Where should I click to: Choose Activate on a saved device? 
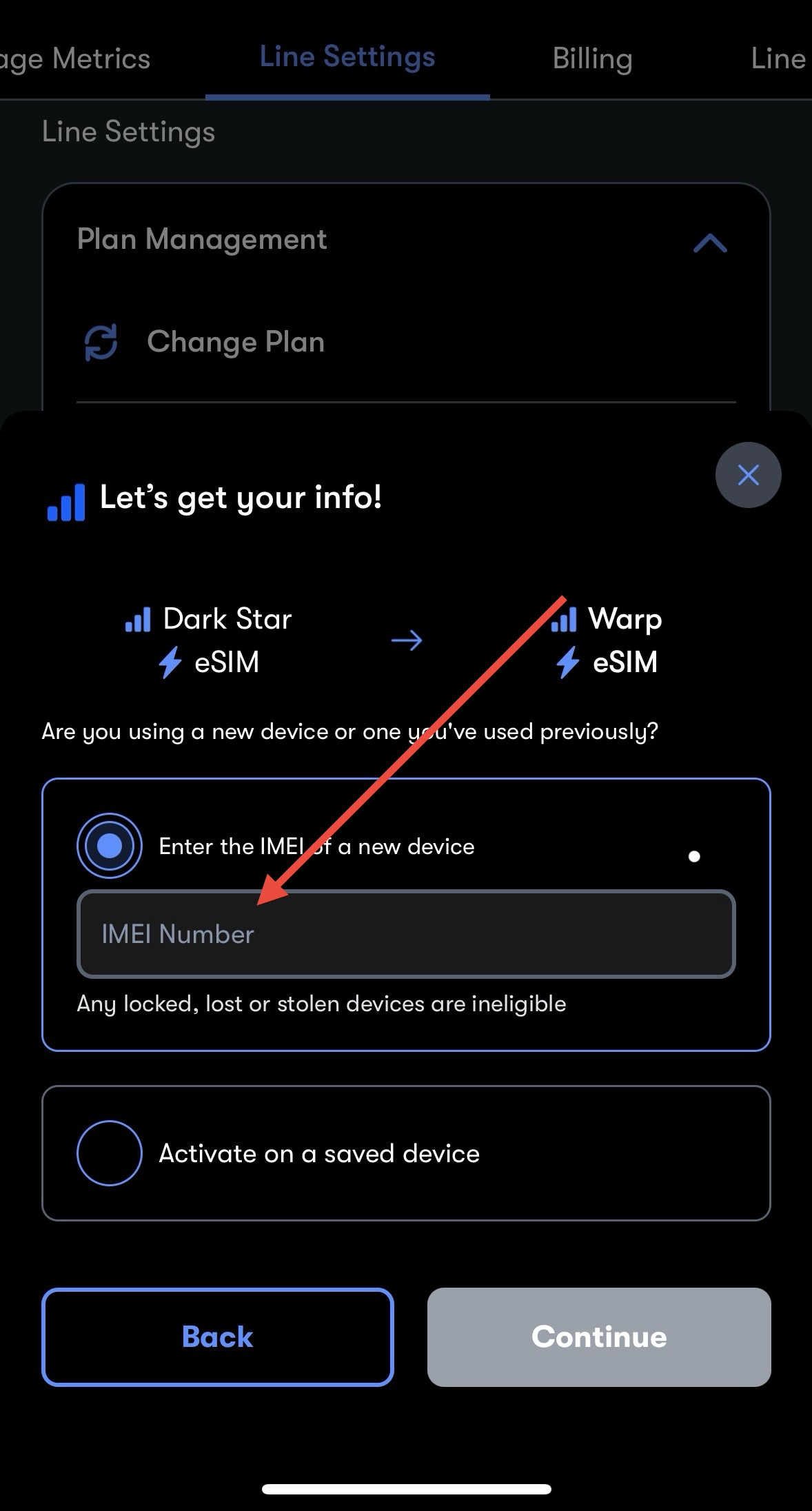[110, 1153]
